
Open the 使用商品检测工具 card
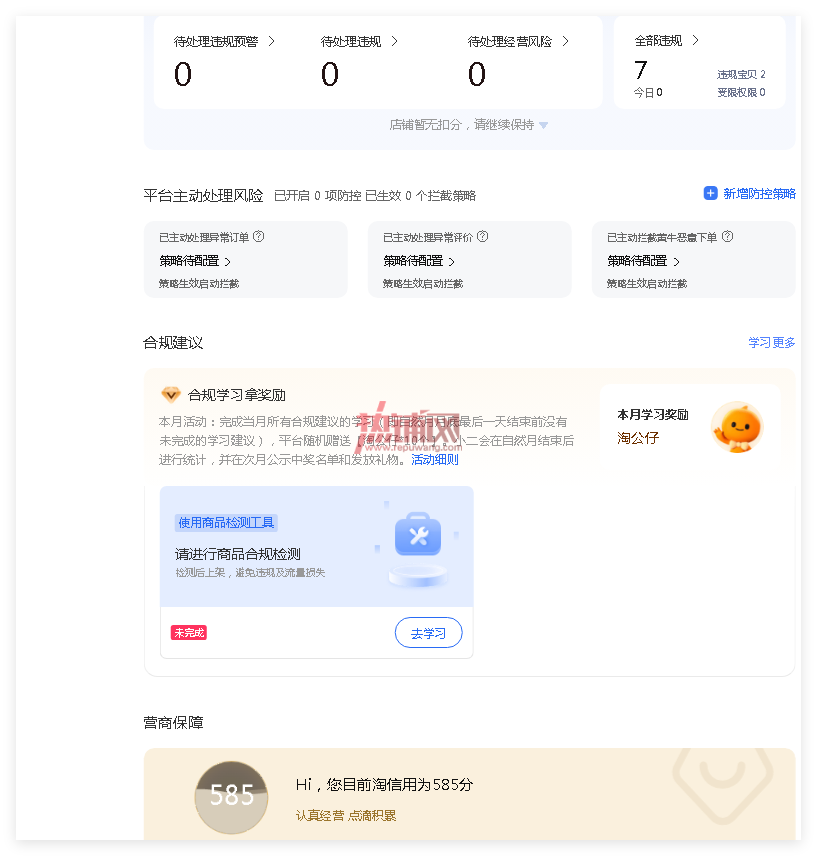tap(317, 546)
